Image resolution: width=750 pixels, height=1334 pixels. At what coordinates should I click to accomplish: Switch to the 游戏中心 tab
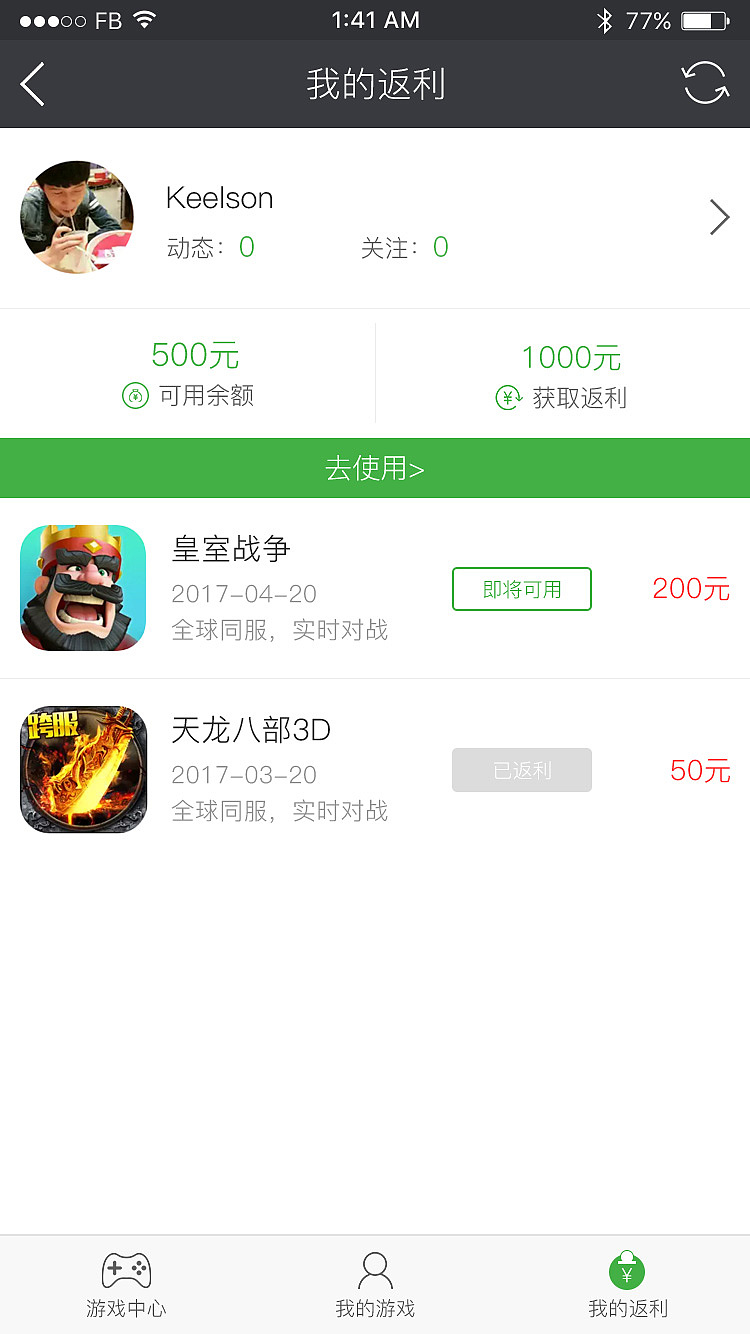(125, 1285)
